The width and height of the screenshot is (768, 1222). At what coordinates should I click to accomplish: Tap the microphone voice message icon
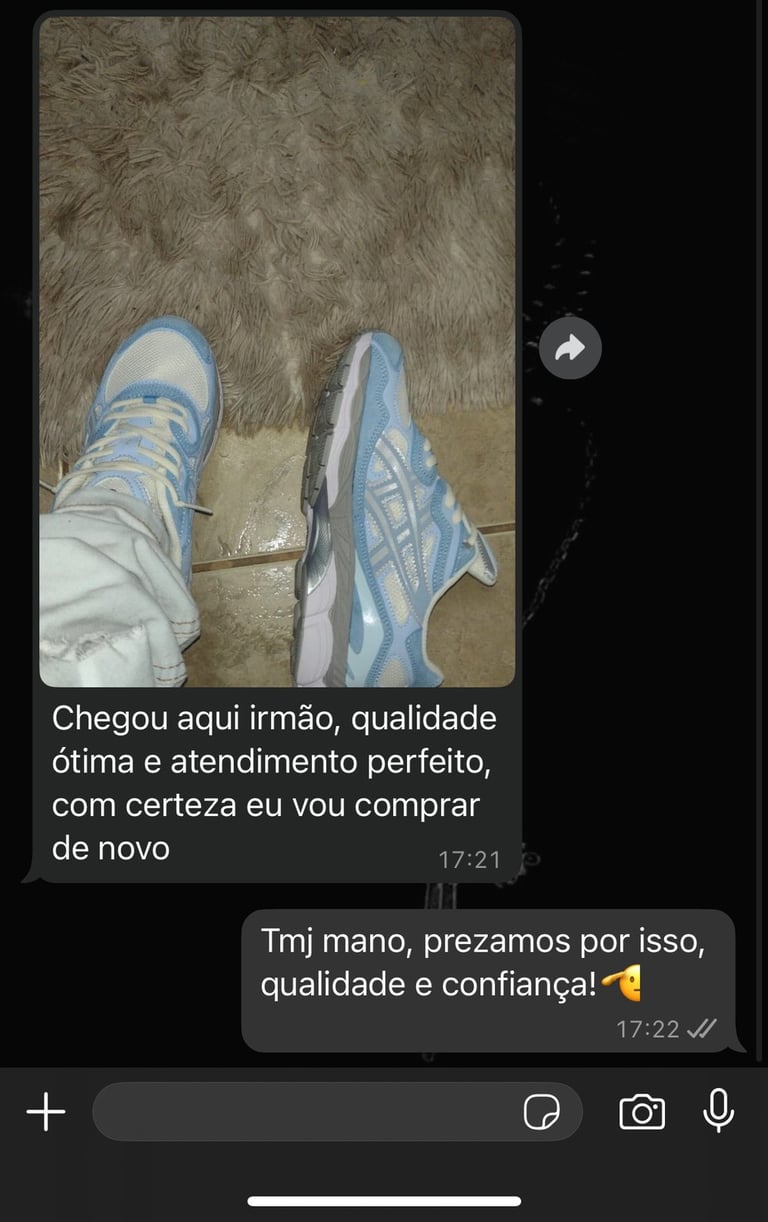pos(718,1110)
